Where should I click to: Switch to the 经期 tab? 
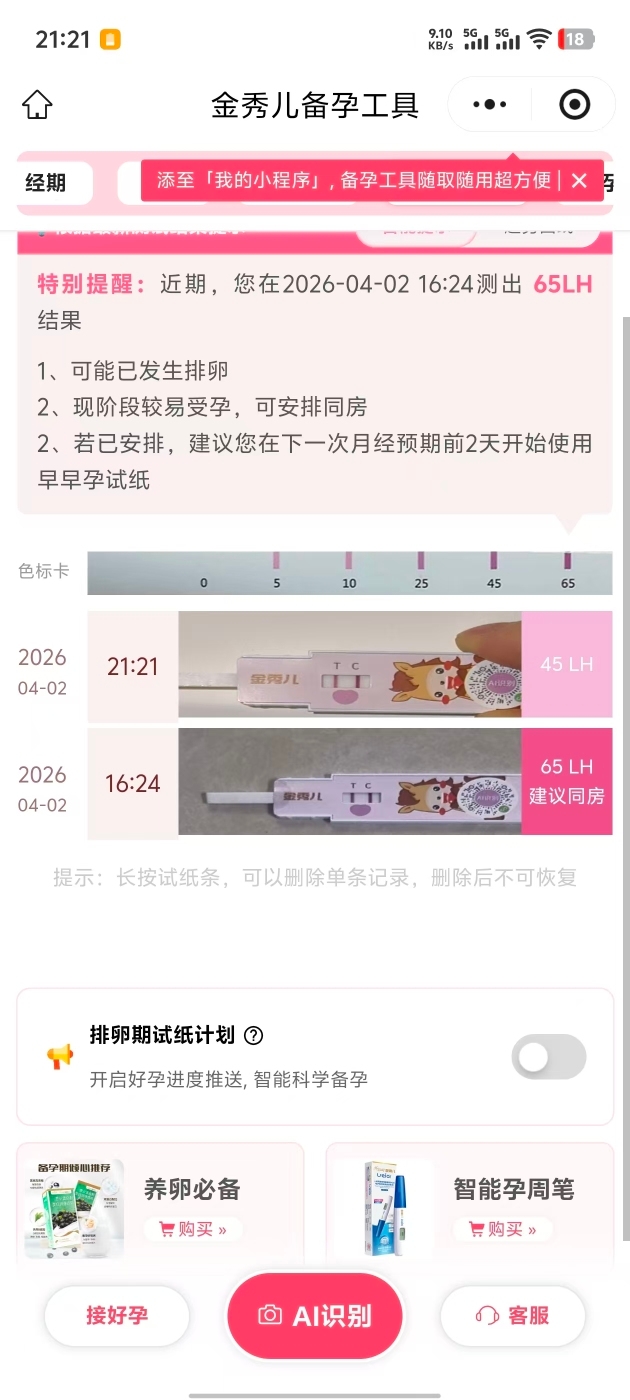point(46,183)
